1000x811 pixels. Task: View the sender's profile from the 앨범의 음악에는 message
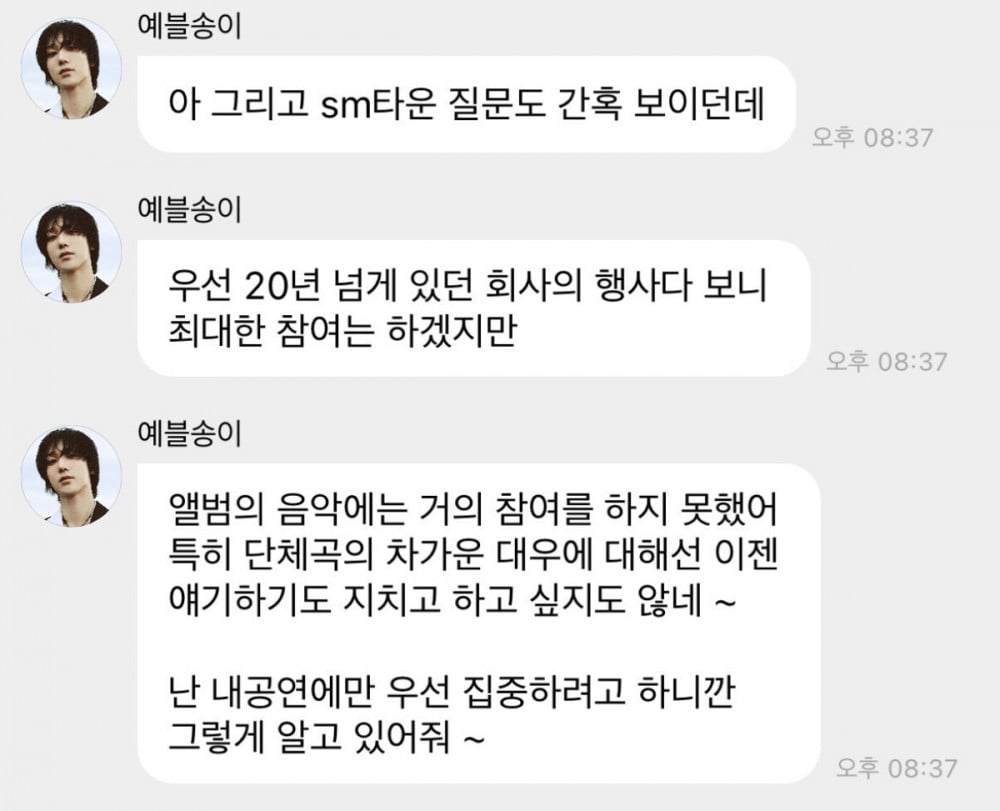(71, 476)
